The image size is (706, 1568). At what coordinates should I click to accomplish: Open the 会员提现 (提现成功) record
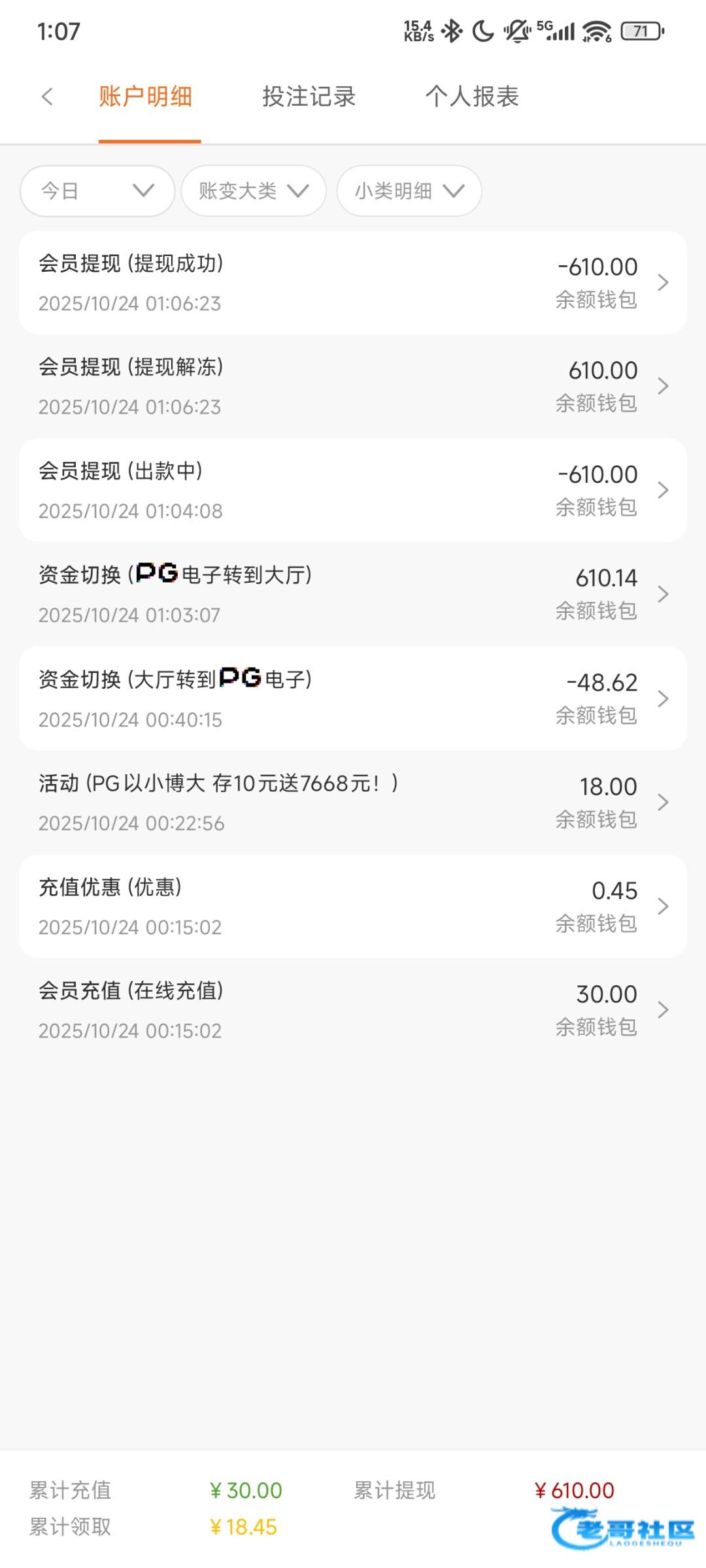[353, 282]
